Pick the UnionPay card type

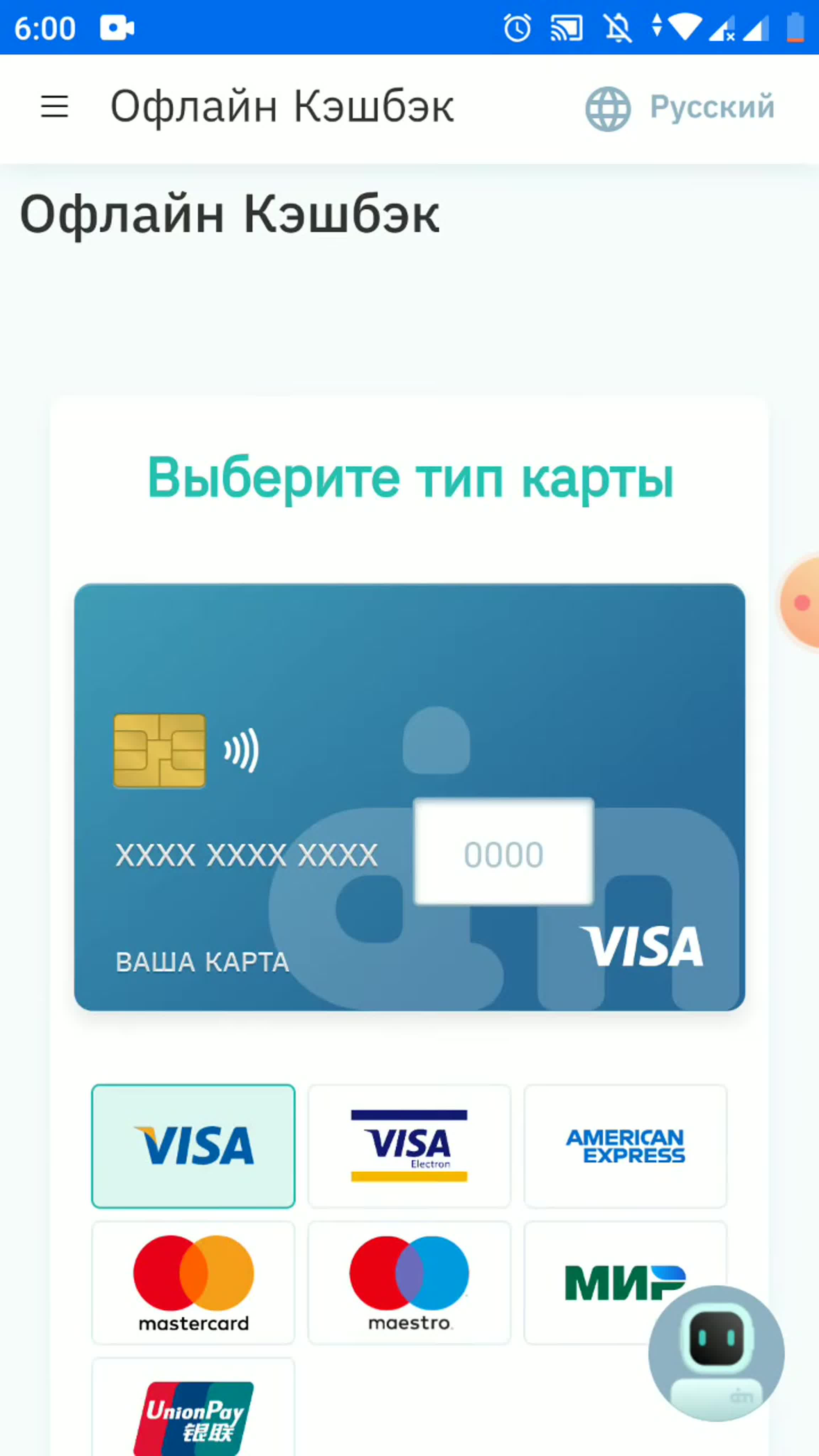[193, 1407]
